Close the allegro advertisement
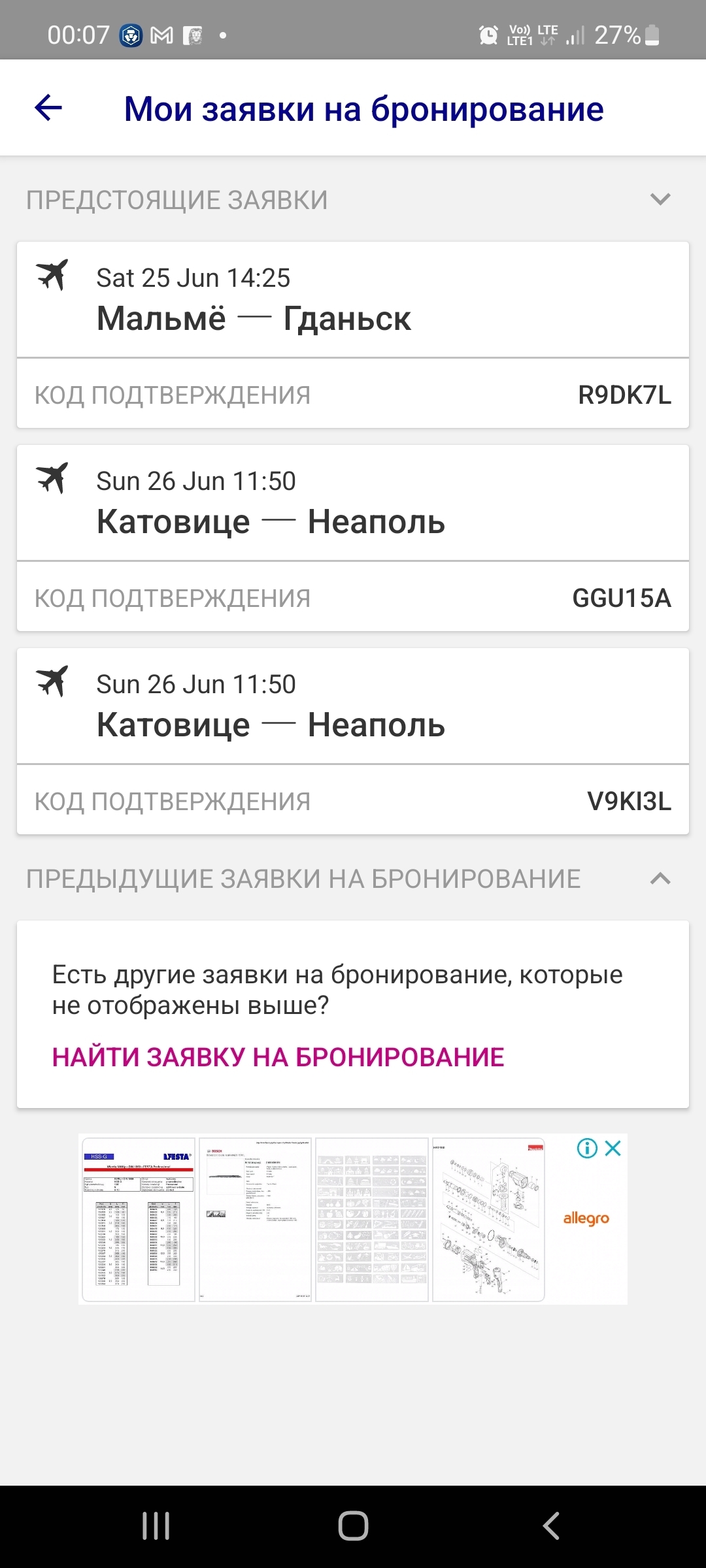Screen dimensions: 706x1568 point(613,1148)
